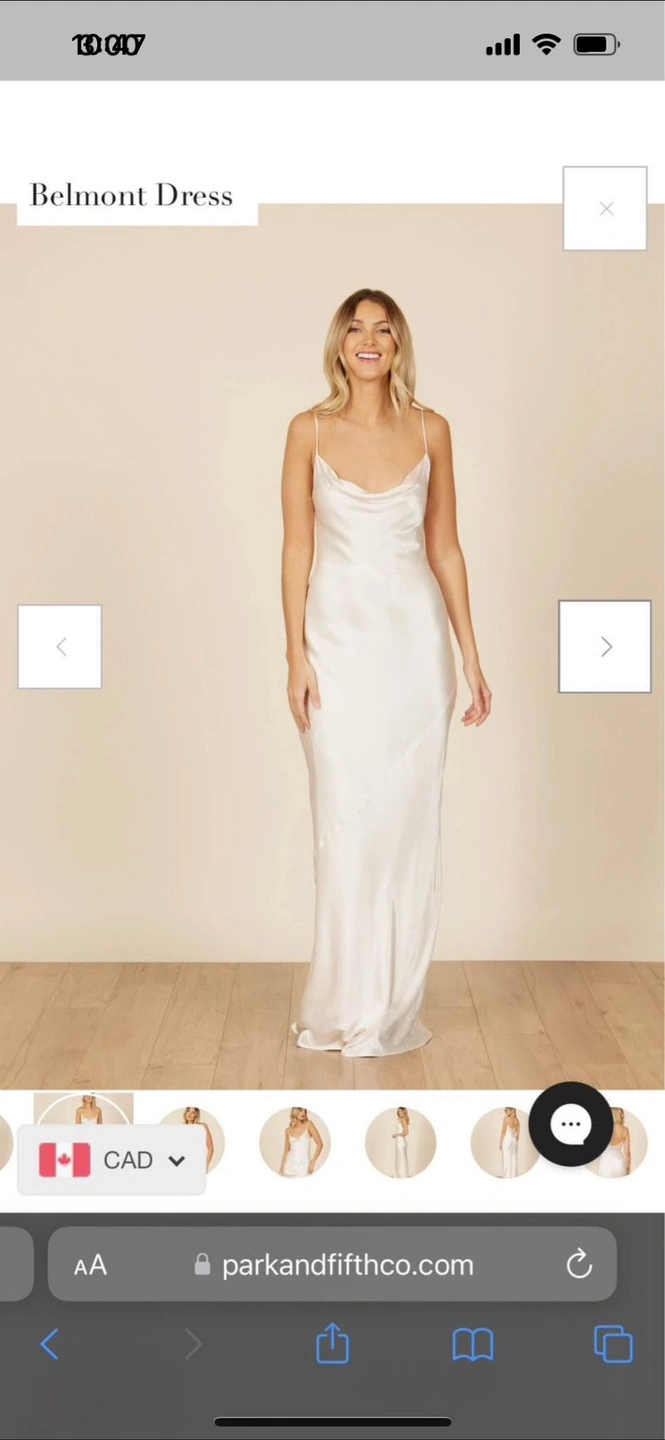Screen dimensions: 665x1440
Task: Open the live chat bubble
Action: tap(571, 1124)
